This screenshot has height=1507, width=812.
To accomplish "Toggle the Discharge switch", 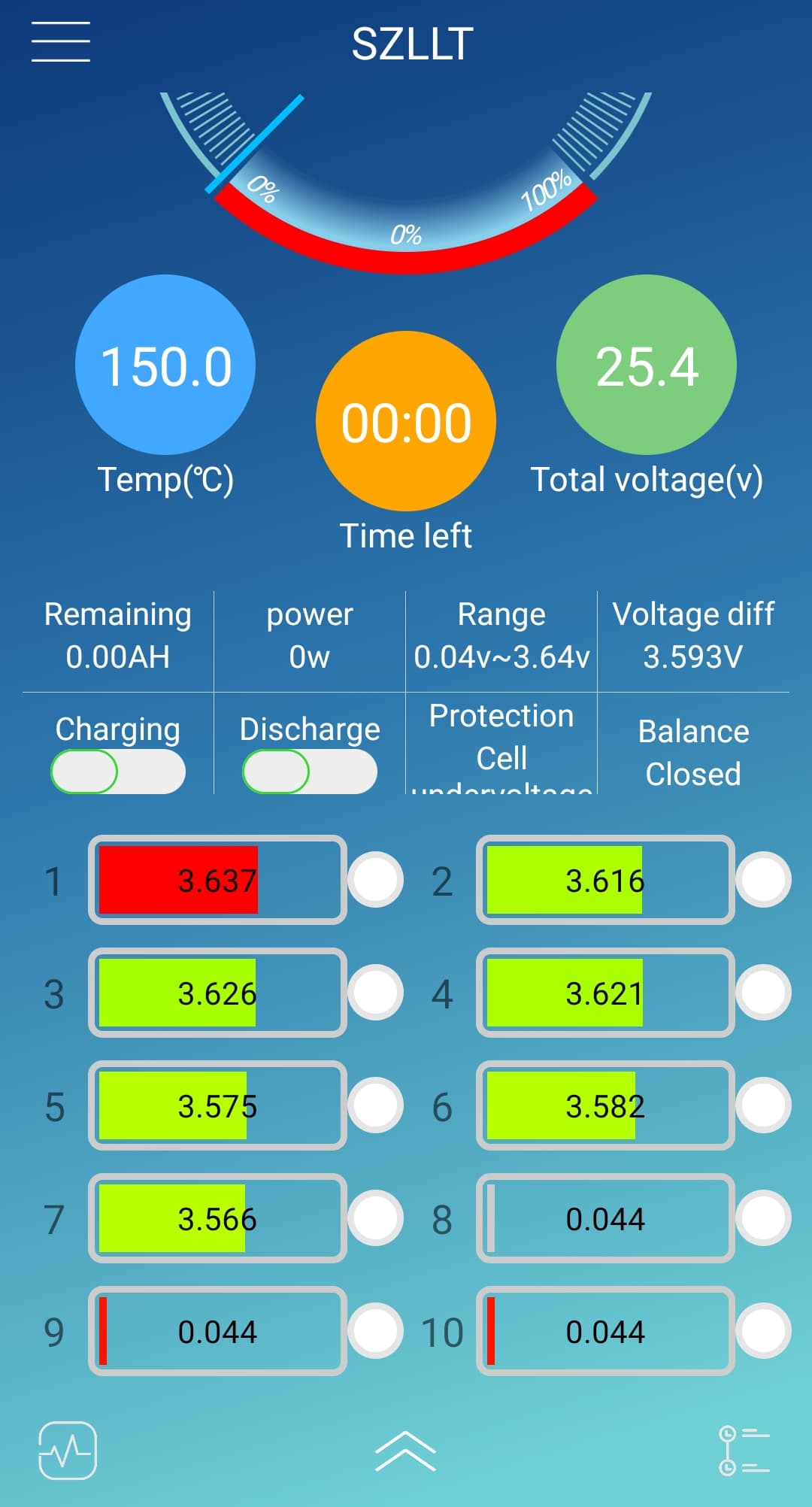I will [x=310, y=772].
